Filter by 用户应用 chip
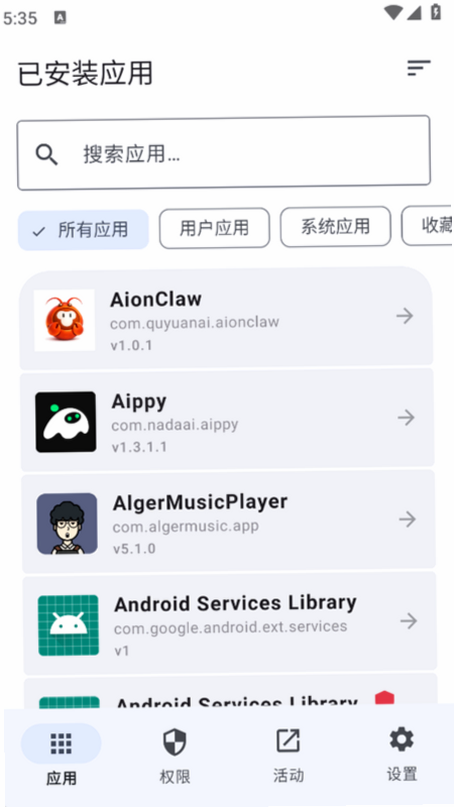Viewport: 454px width, 807px height. pos(214,228)
